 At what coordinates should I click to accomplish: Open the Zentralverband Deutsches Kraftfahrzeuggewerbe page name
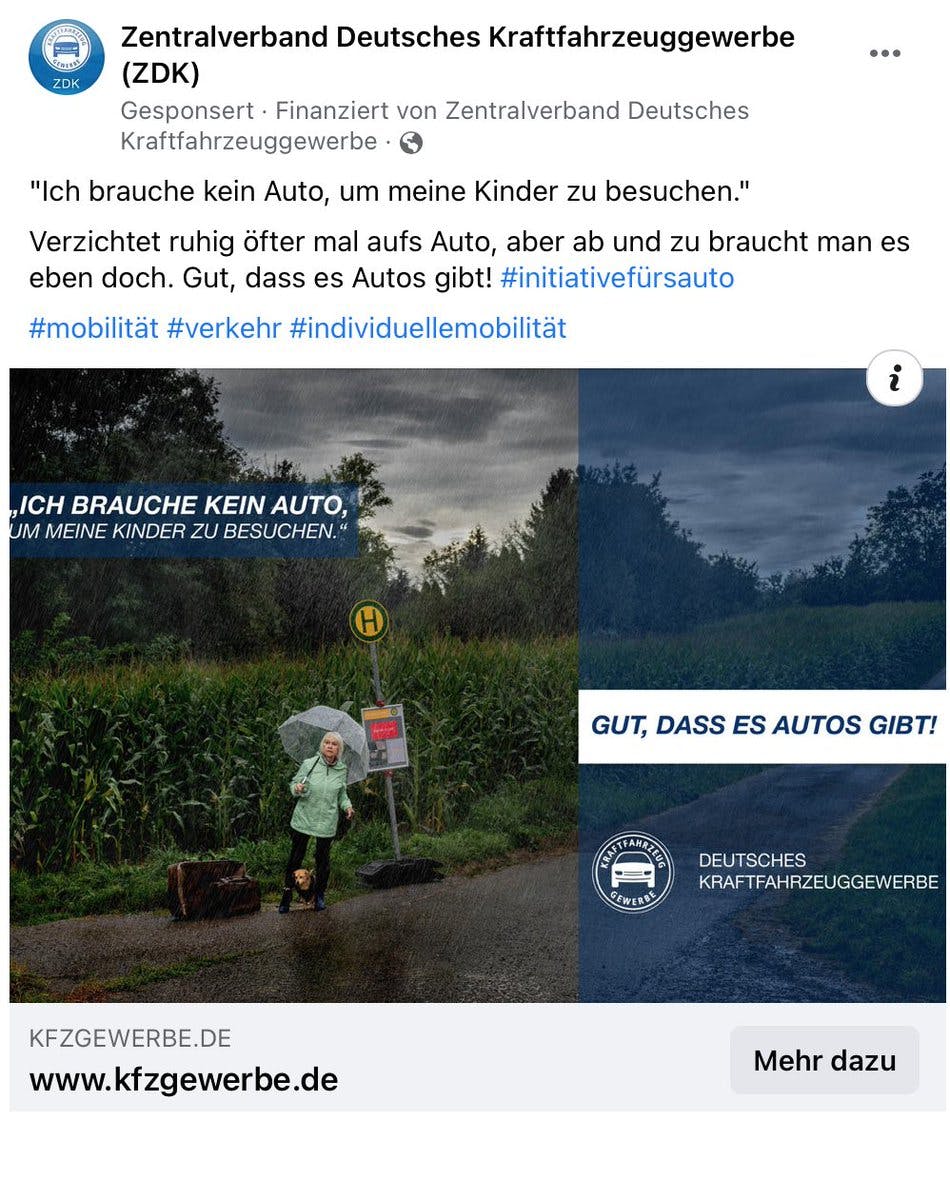(457, 38)
